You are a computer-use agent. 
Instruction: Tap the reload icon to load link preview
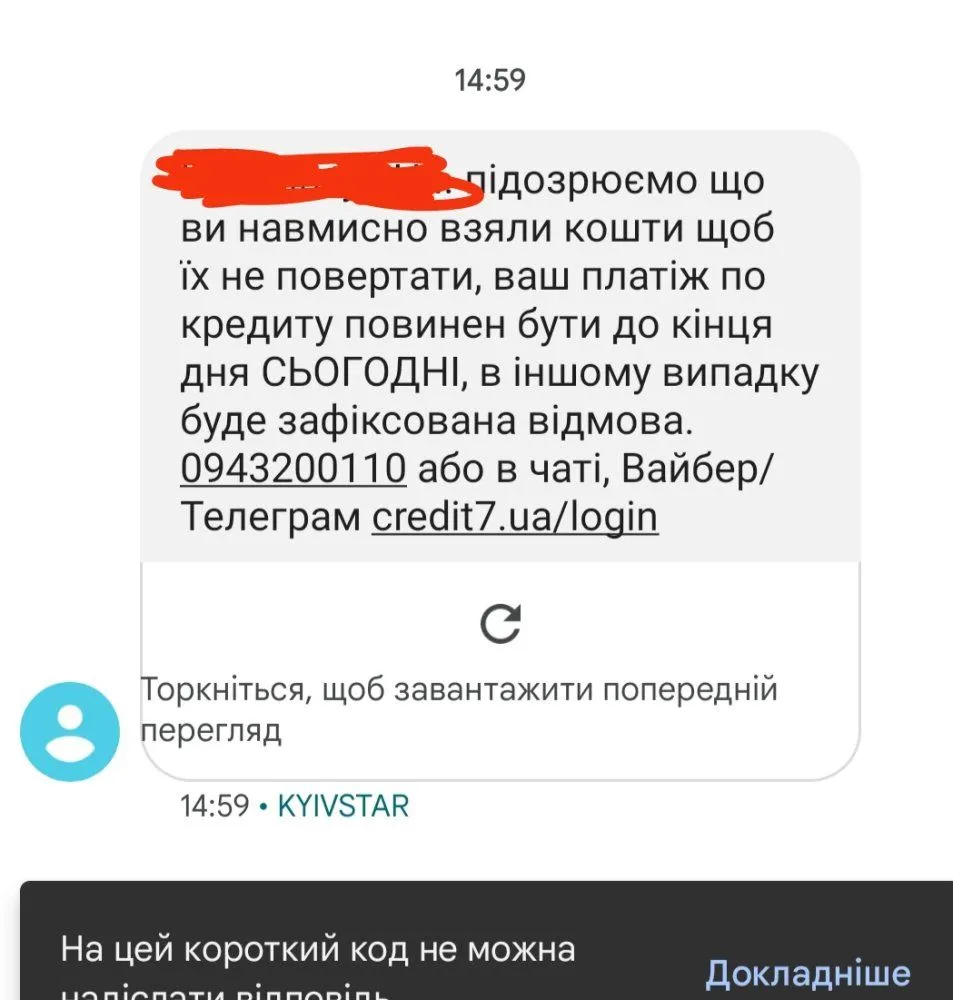click(500, 624)
